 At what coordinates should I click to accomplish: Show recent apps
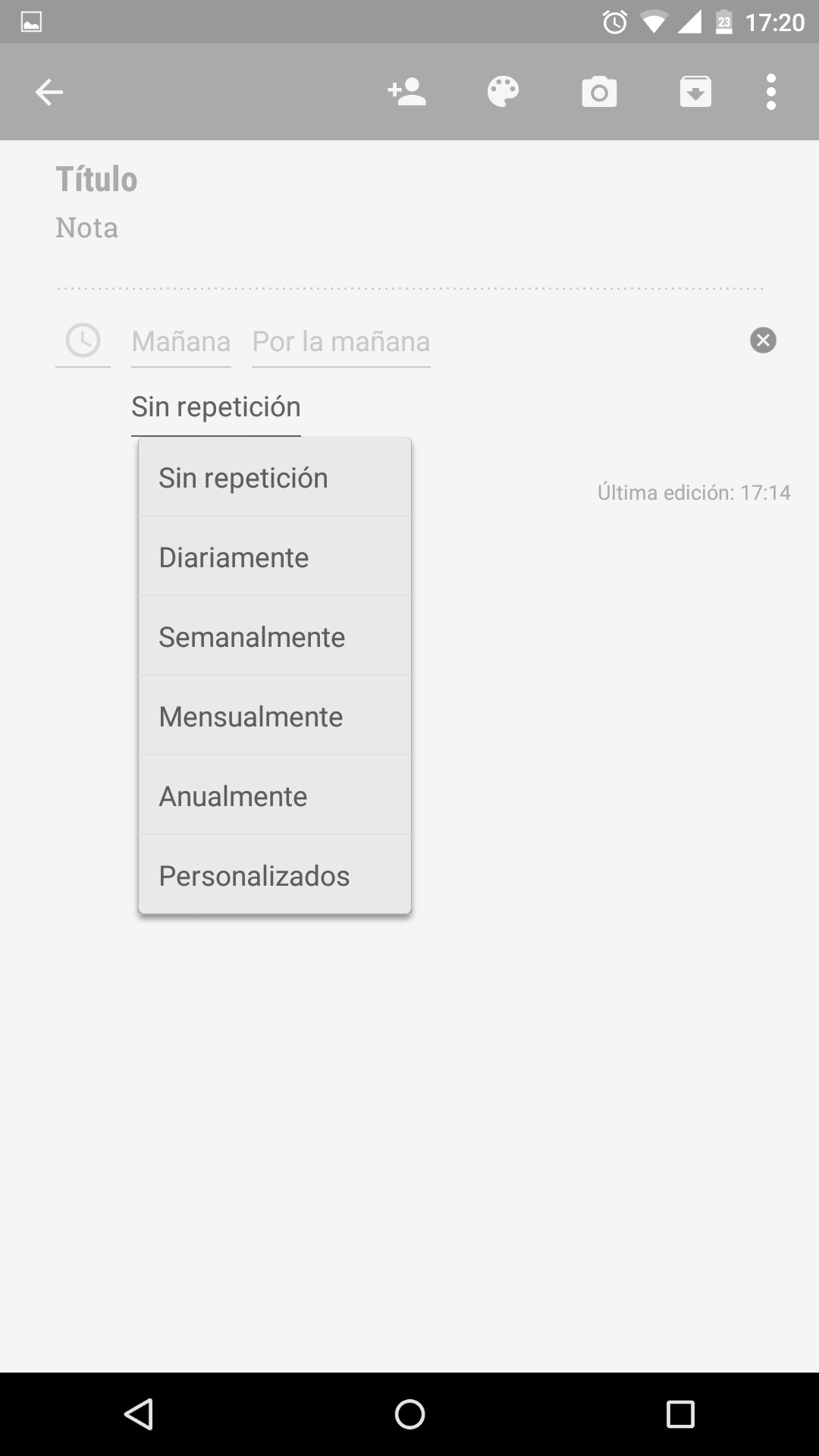click(680, 1414)
